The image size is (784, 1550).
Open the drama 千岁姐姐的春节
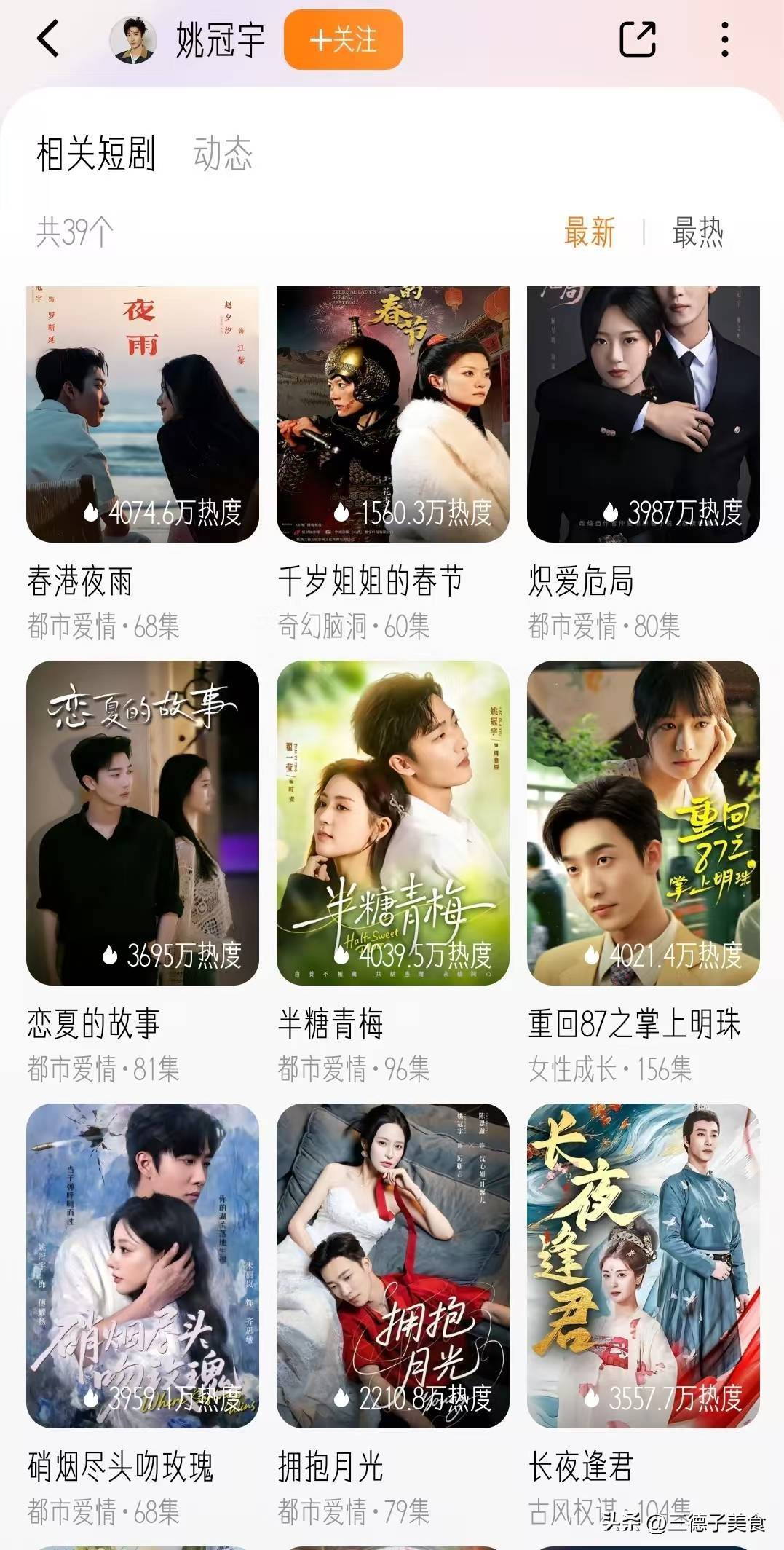pyautogui.click(x=393, y=414)
